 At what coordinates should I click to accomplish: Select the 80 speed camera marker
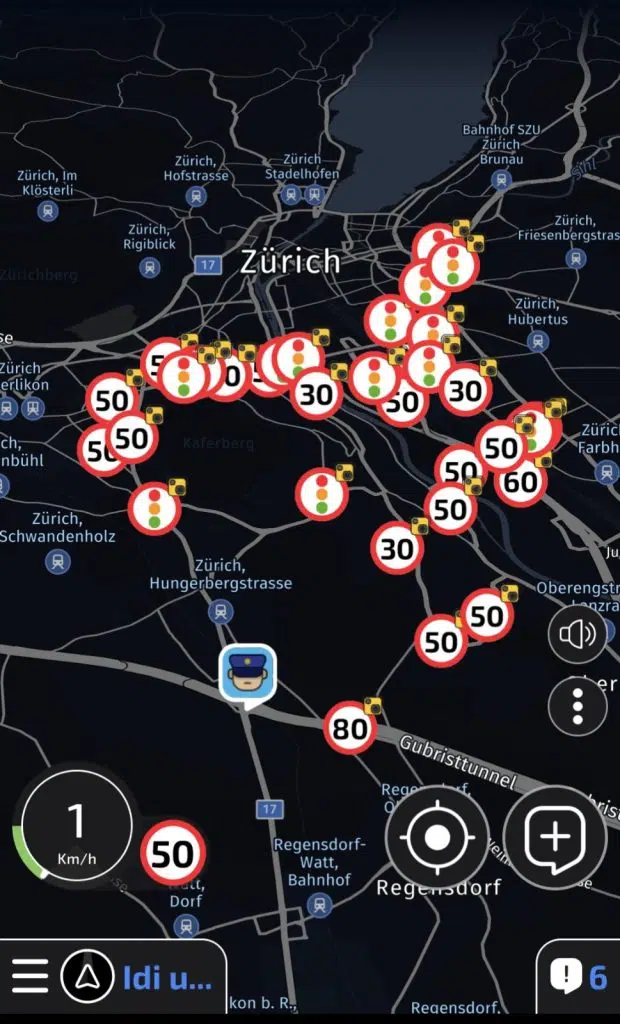pyautogui.click(x=350, y=729)
